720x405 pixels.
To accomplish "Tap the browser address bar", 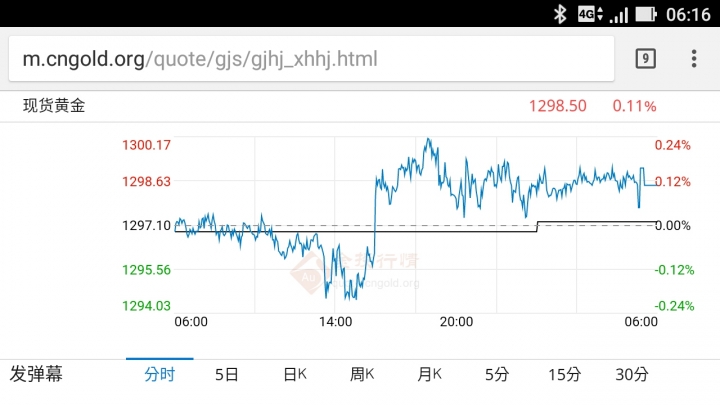I will click(310, 59).
